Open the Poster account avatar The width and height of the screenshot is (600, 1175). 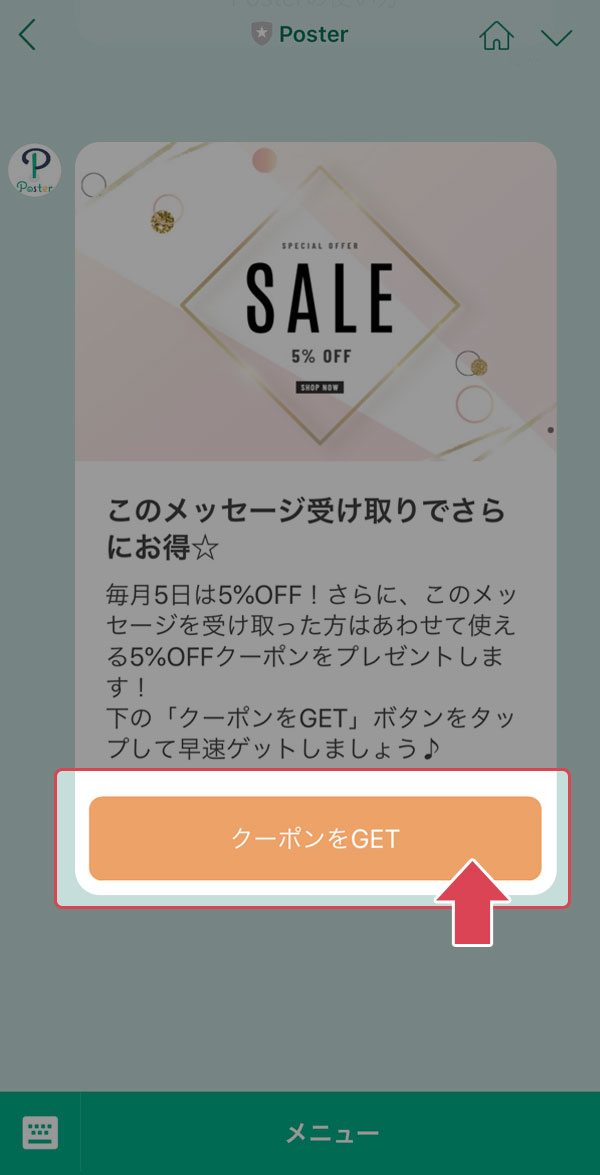click(35, 171)
